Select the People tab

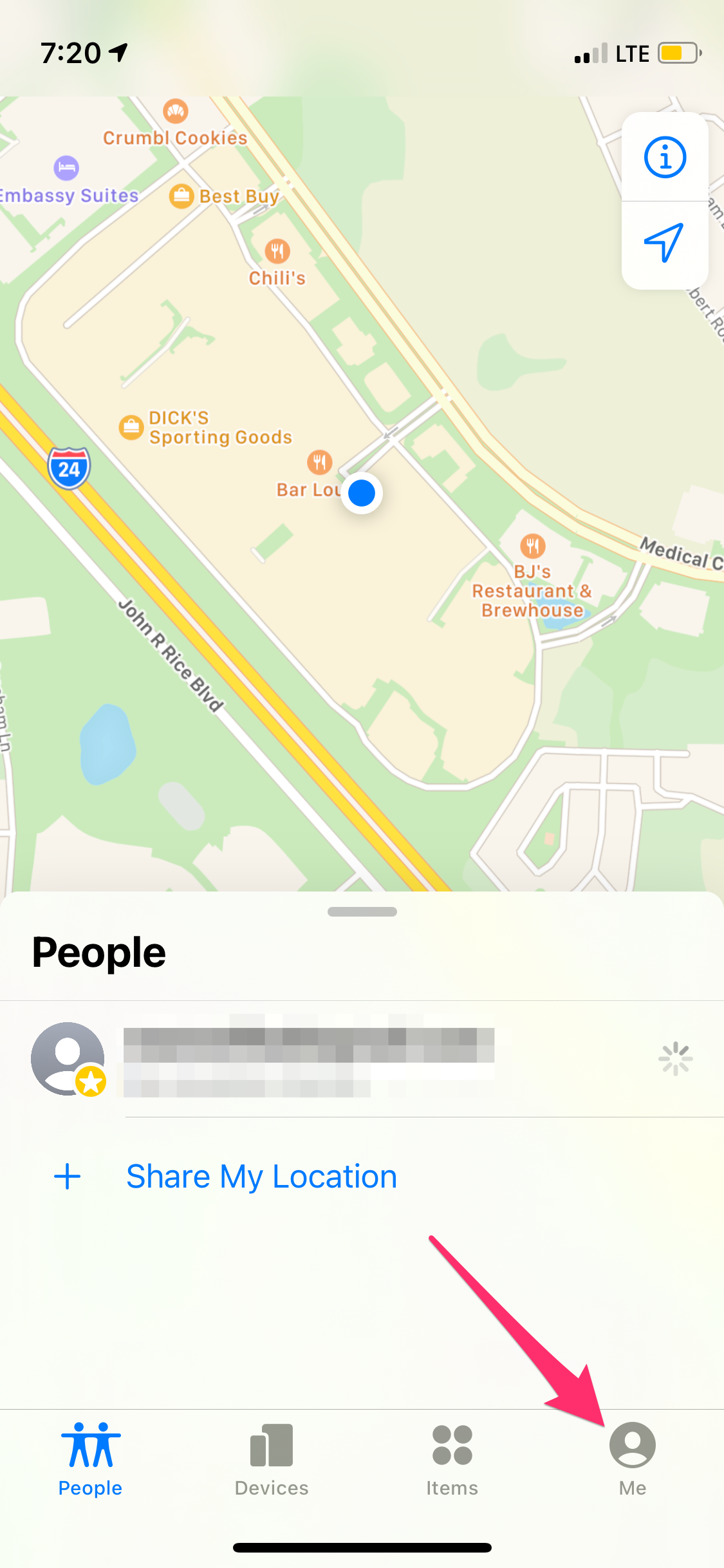tap(90, 1458)
